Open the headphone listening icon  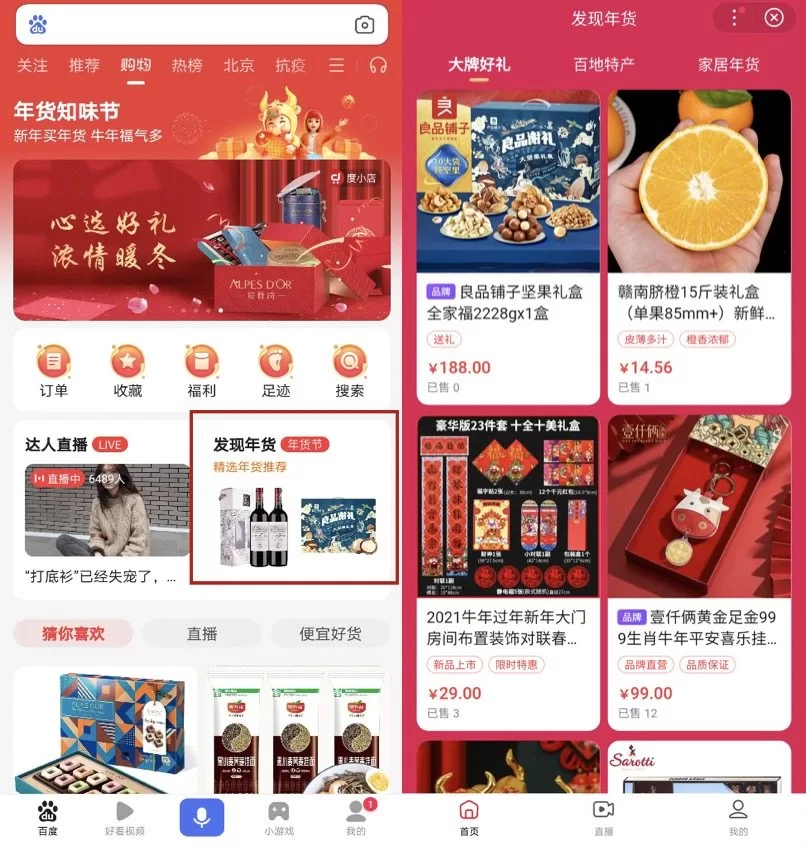click(378, 65)
